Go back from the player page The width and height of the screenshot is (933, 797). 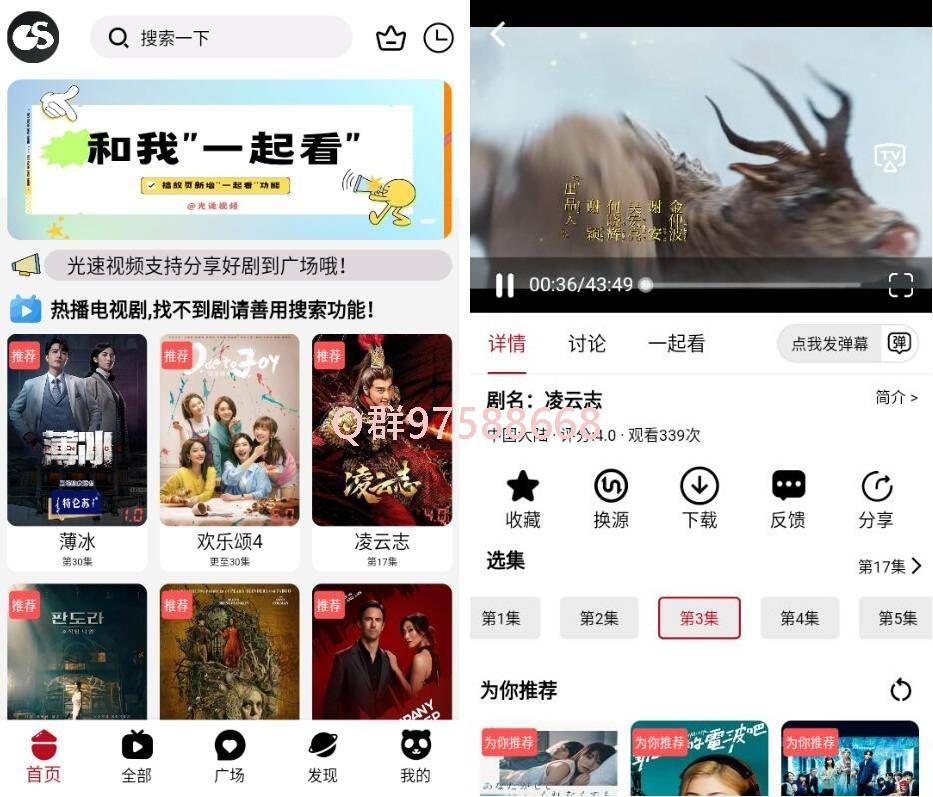coord(498,35)
